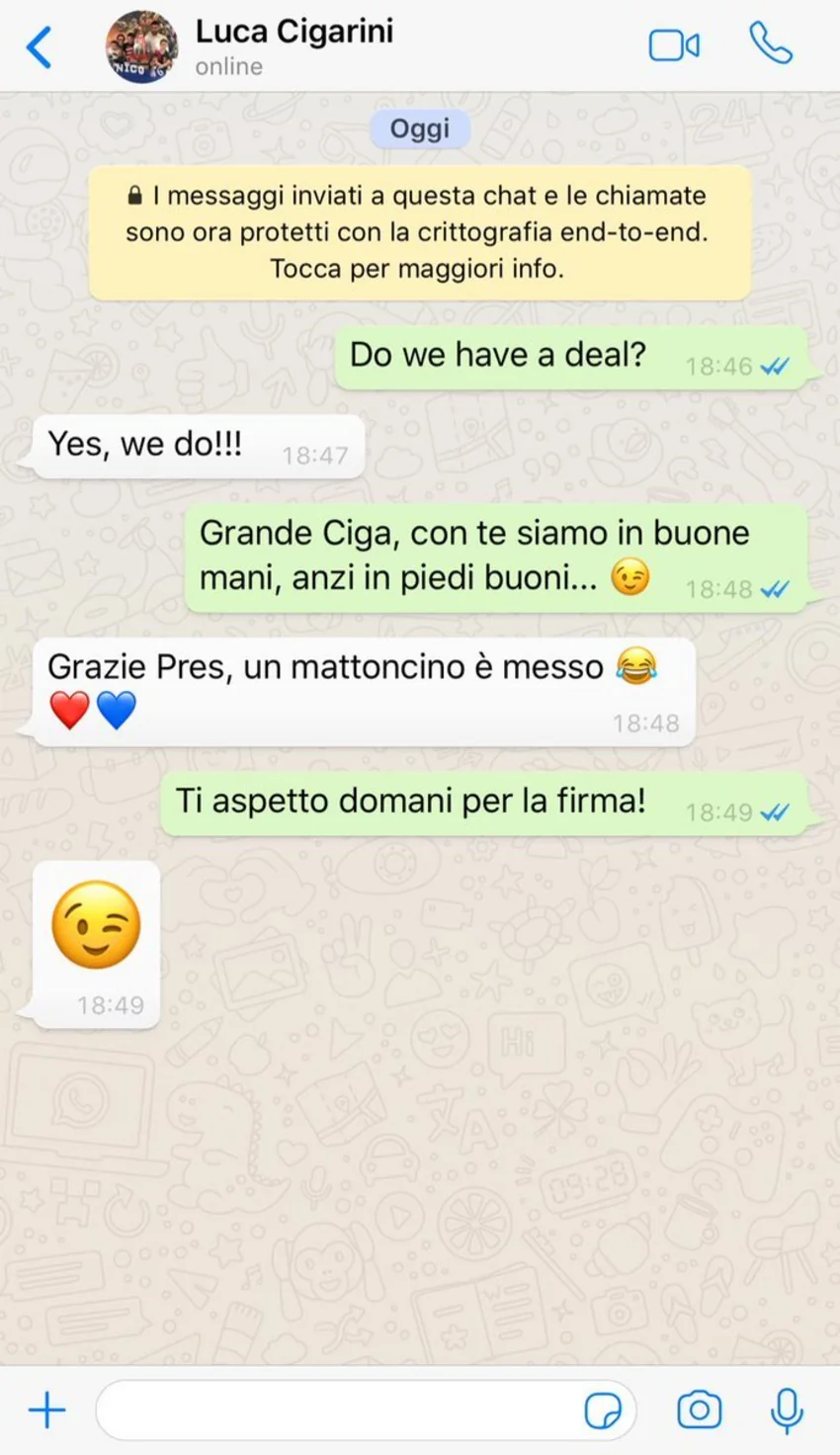Go back to the chat list
Screen dimensions: 840x1455
point(40,46)
